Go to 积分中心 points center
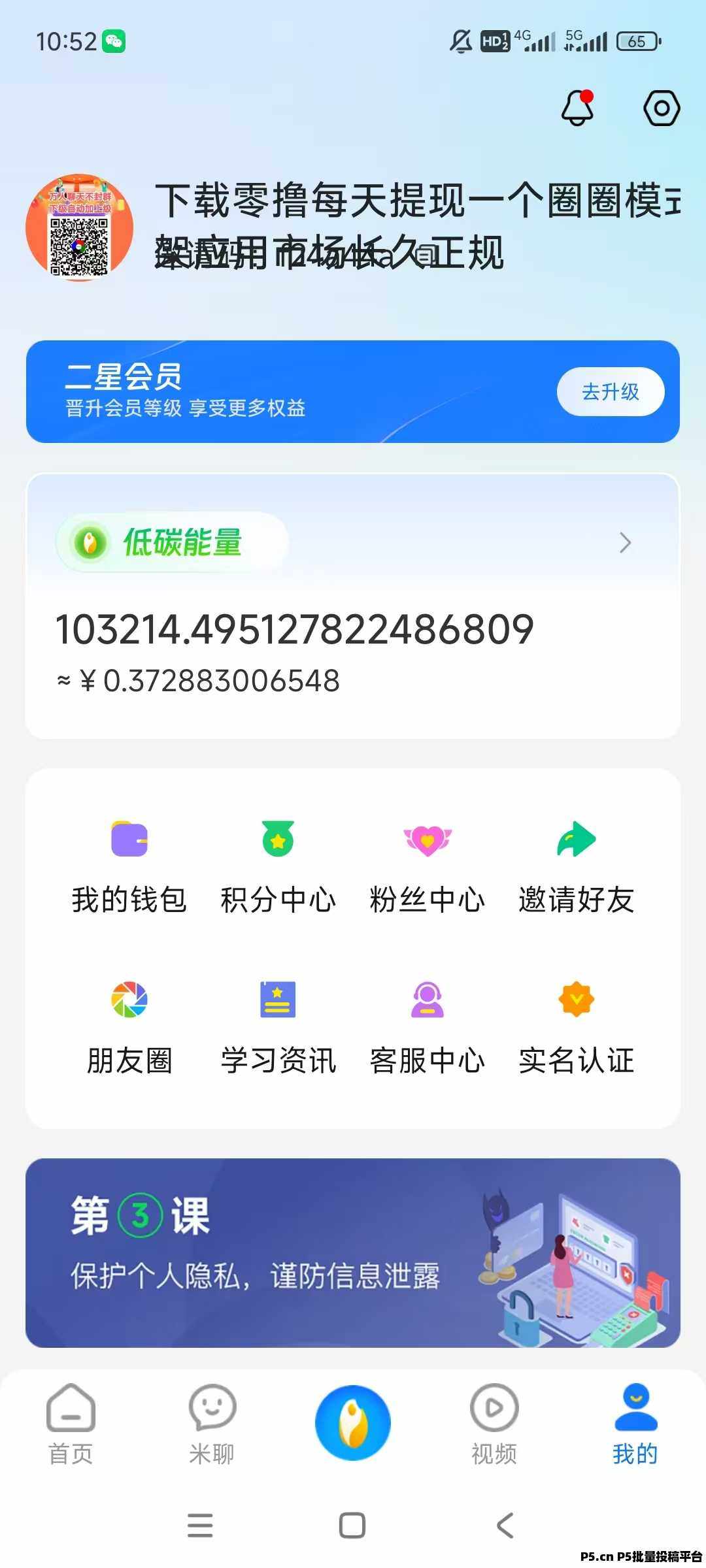This screenshot has height=1568, width=706. point(278,866)
